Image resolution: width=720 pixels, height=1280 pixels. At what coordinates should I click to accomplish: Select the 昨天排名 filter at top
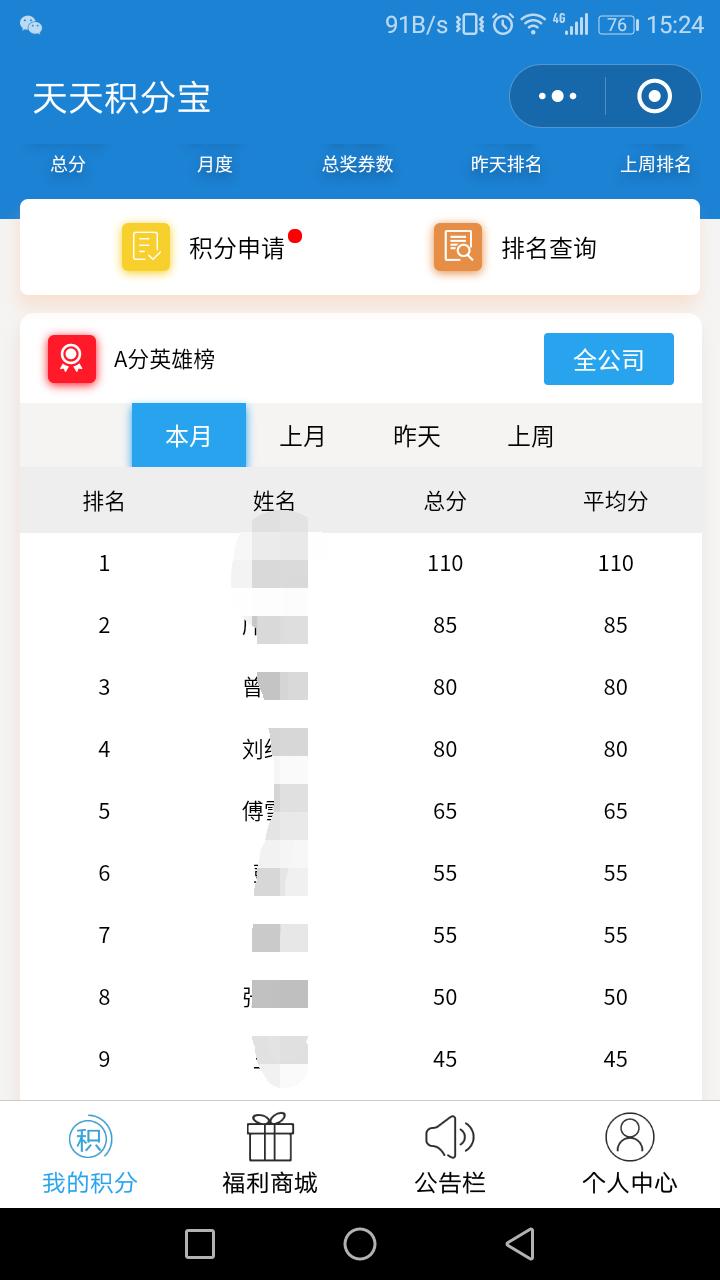coord(504,166)
